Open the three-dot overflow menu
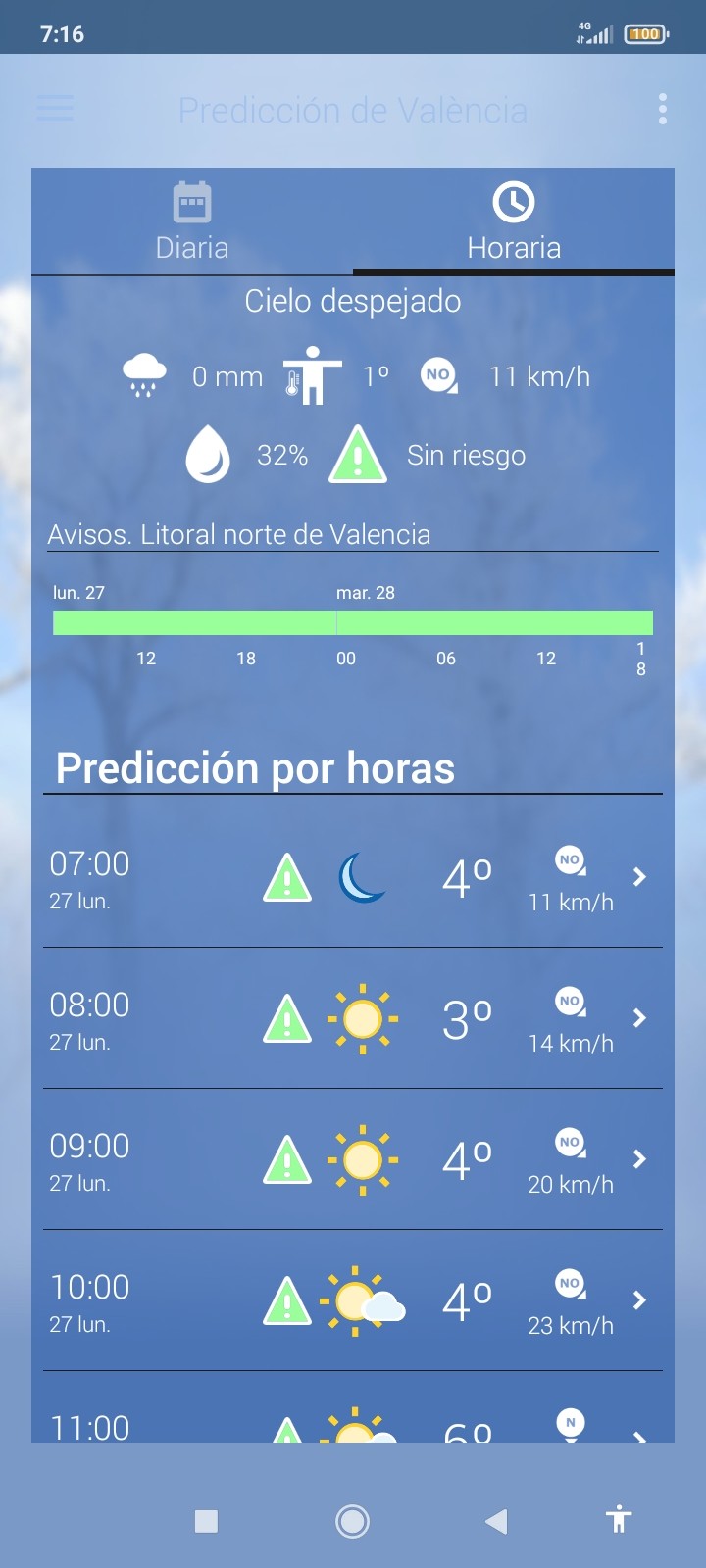Viewport: 706px width, 1568px height. [663, 109]
